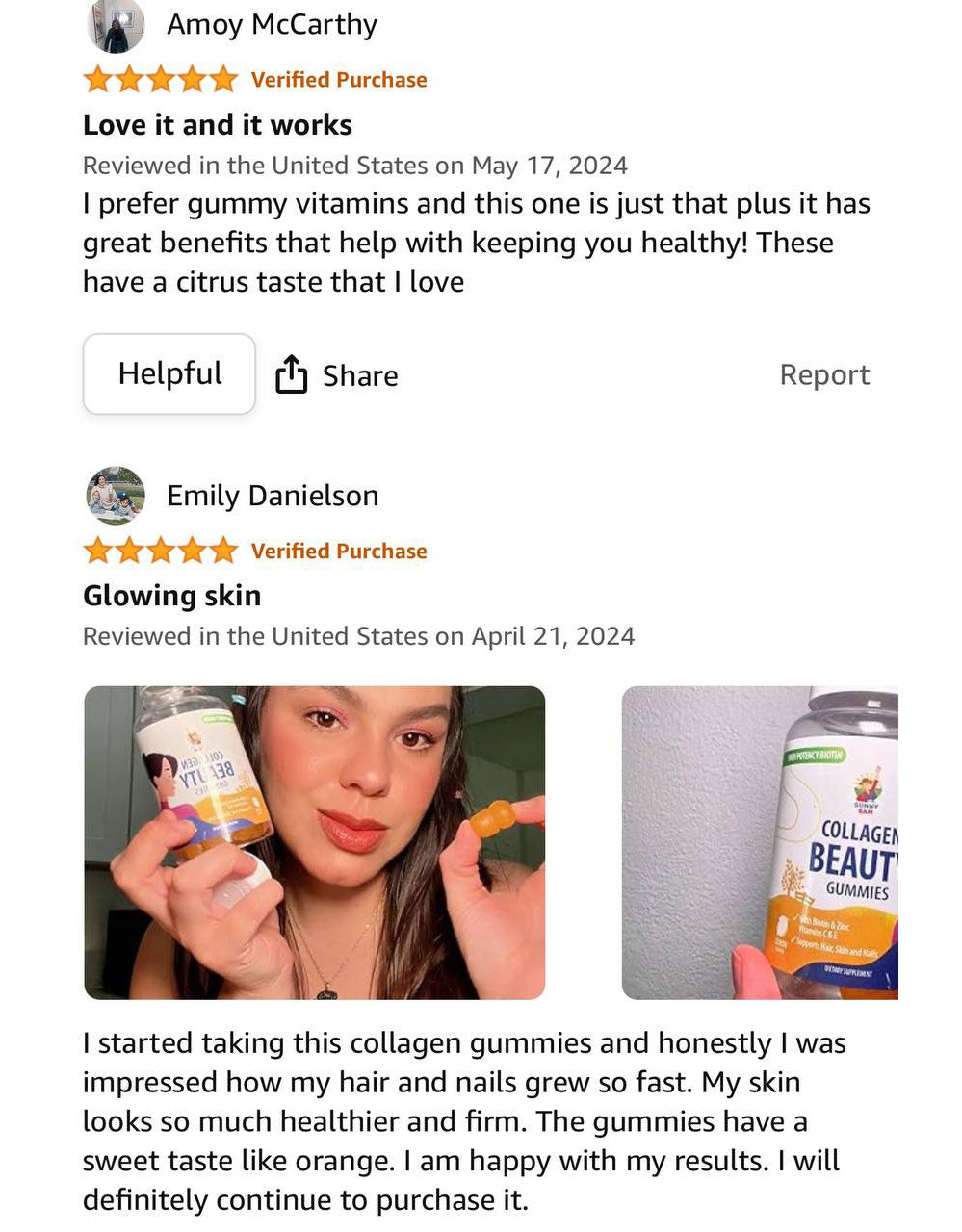The height and width of the screenshot is (1232, 962).
Task: View Emily's review photo holding a gummy
Action: tap(315, 842)
